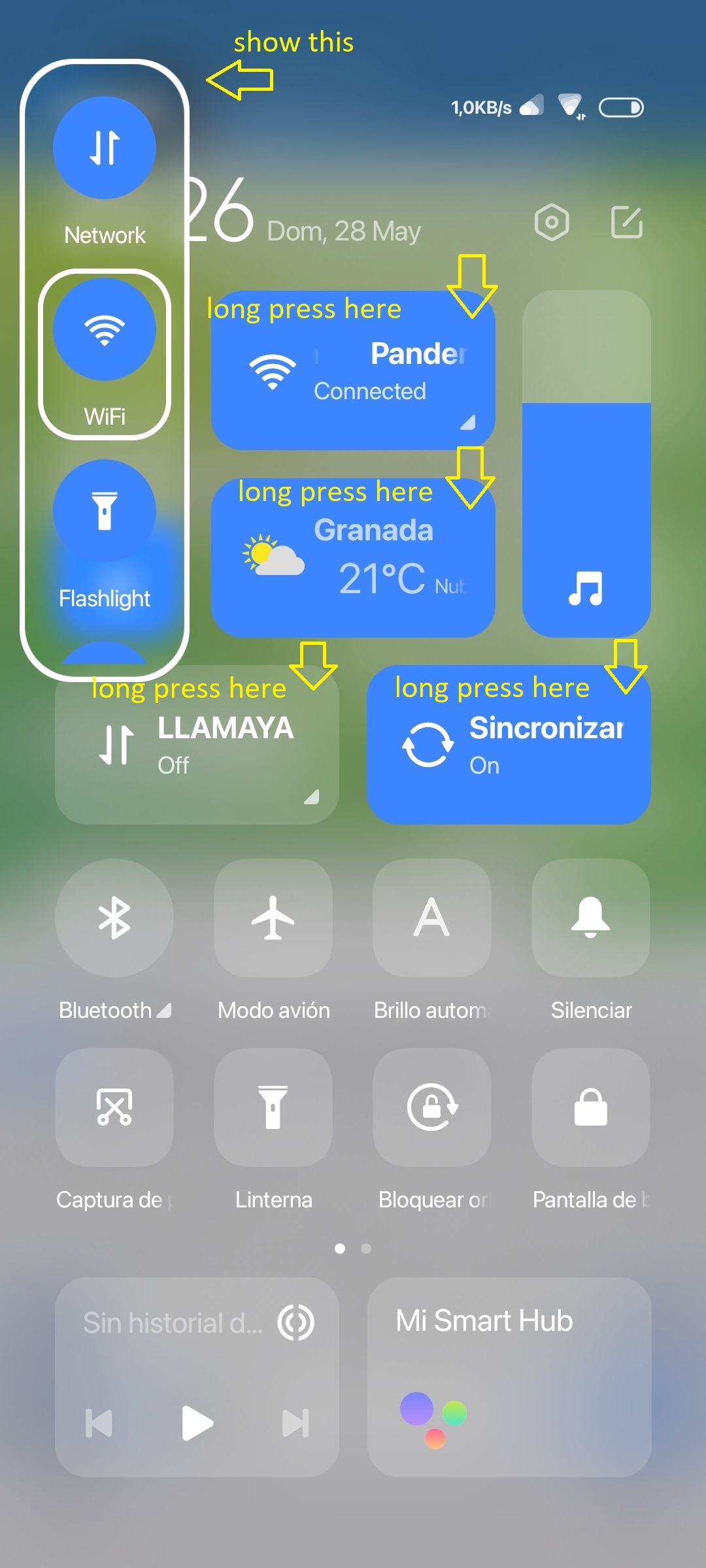The width and height of the screenshot is (706, 1568).
Task: Tap the Pantalla de bloqueo lock tile
Action: pos(590,1107)
